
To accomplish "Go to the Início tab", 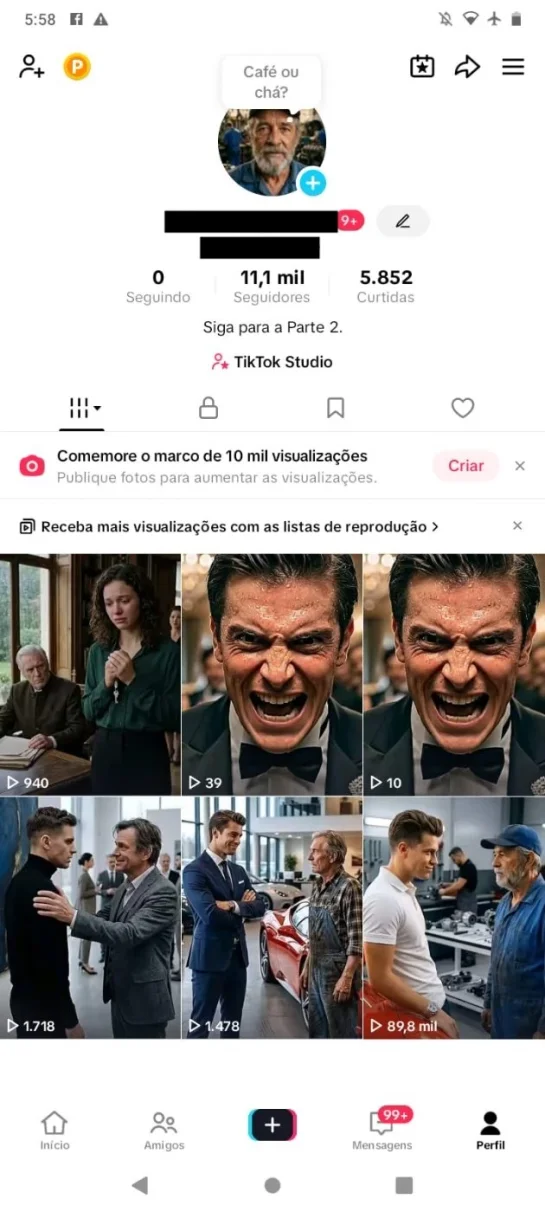I will [55, 1130].
